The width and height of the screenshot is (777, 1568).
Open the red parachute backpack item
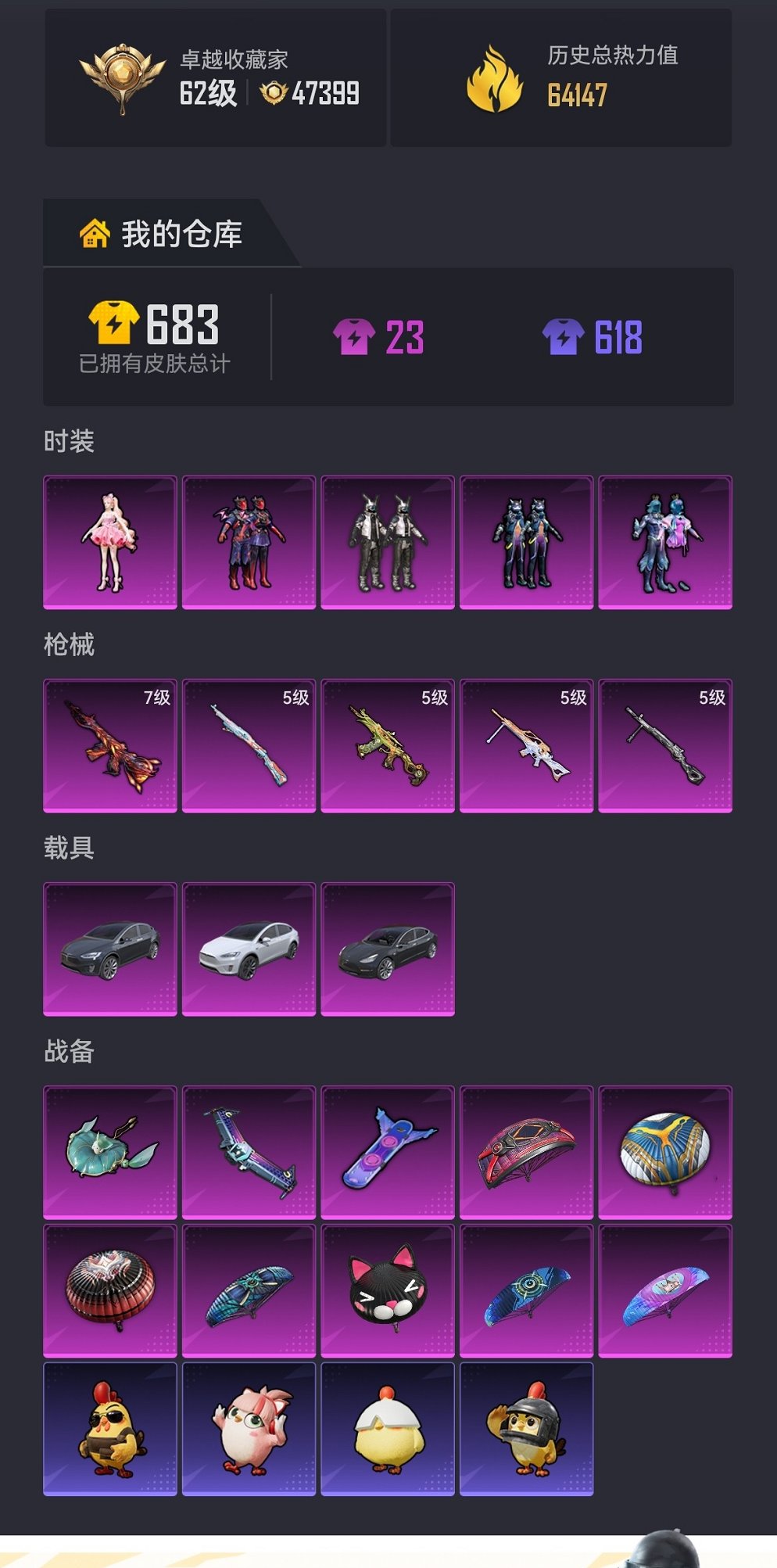click(526, 1152)
